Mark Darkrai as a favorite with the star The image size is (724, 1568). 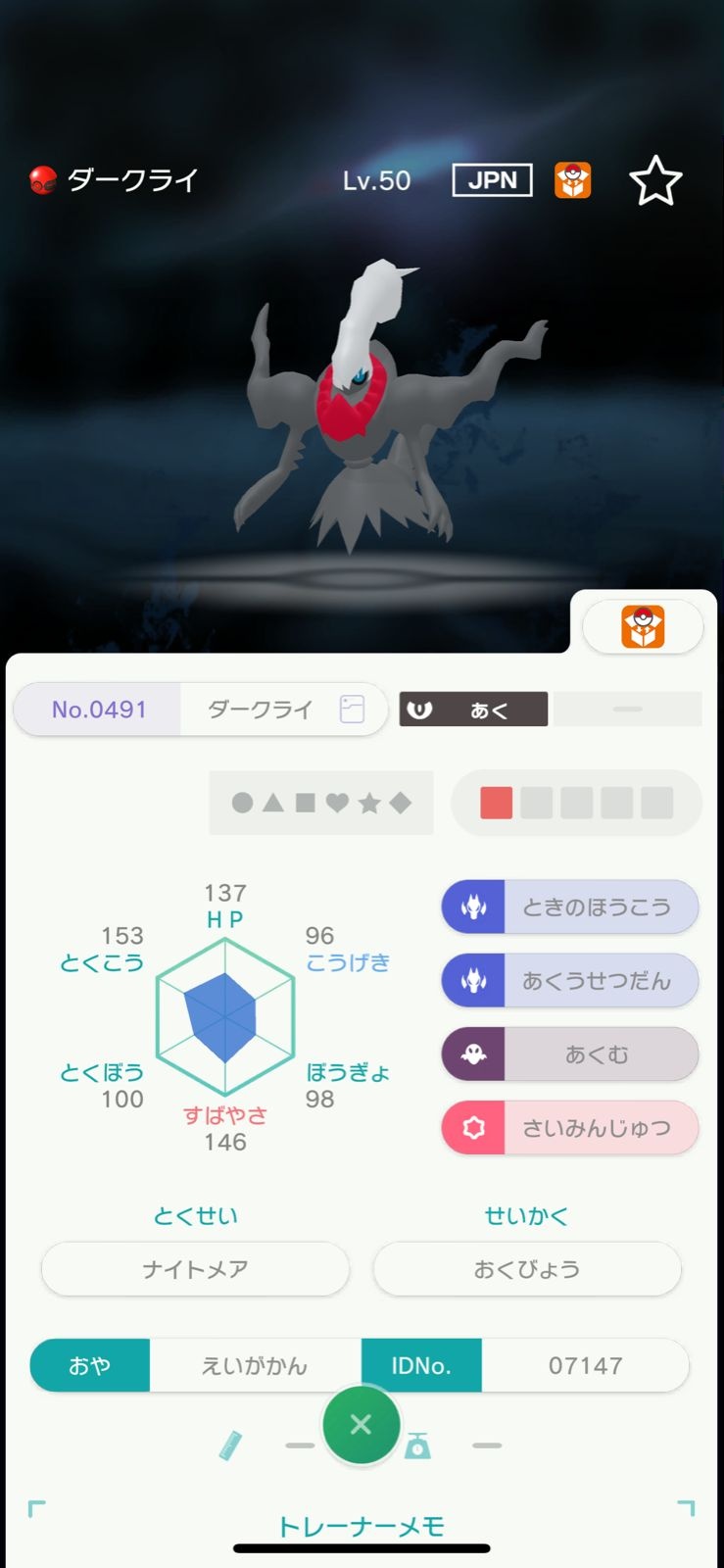point(655,181)
